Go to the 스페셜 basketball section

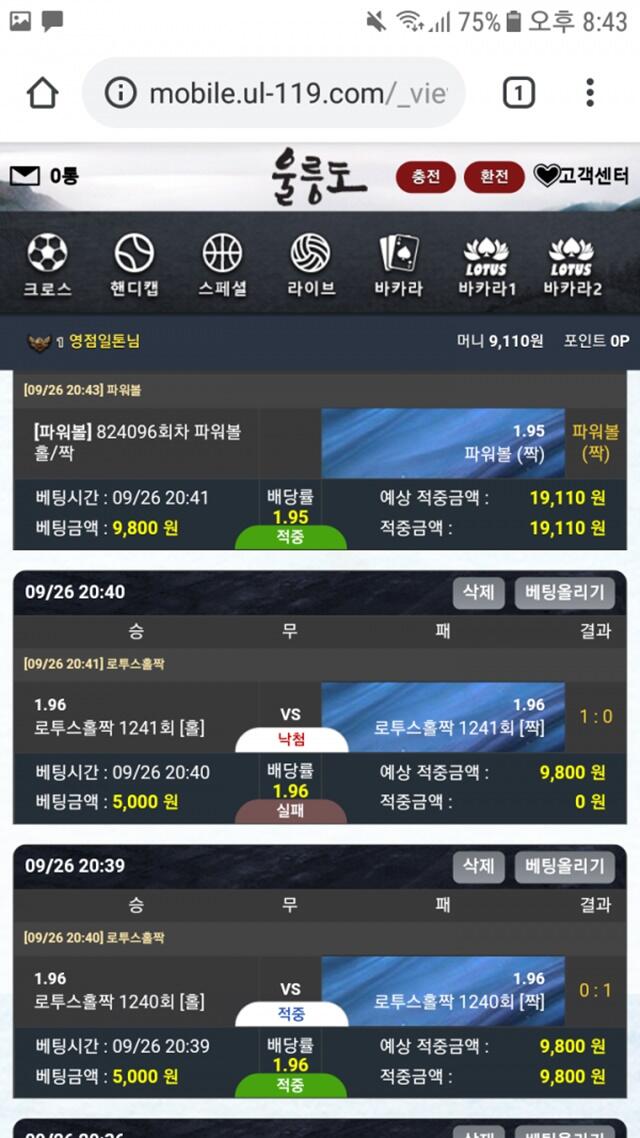point(223,265)
